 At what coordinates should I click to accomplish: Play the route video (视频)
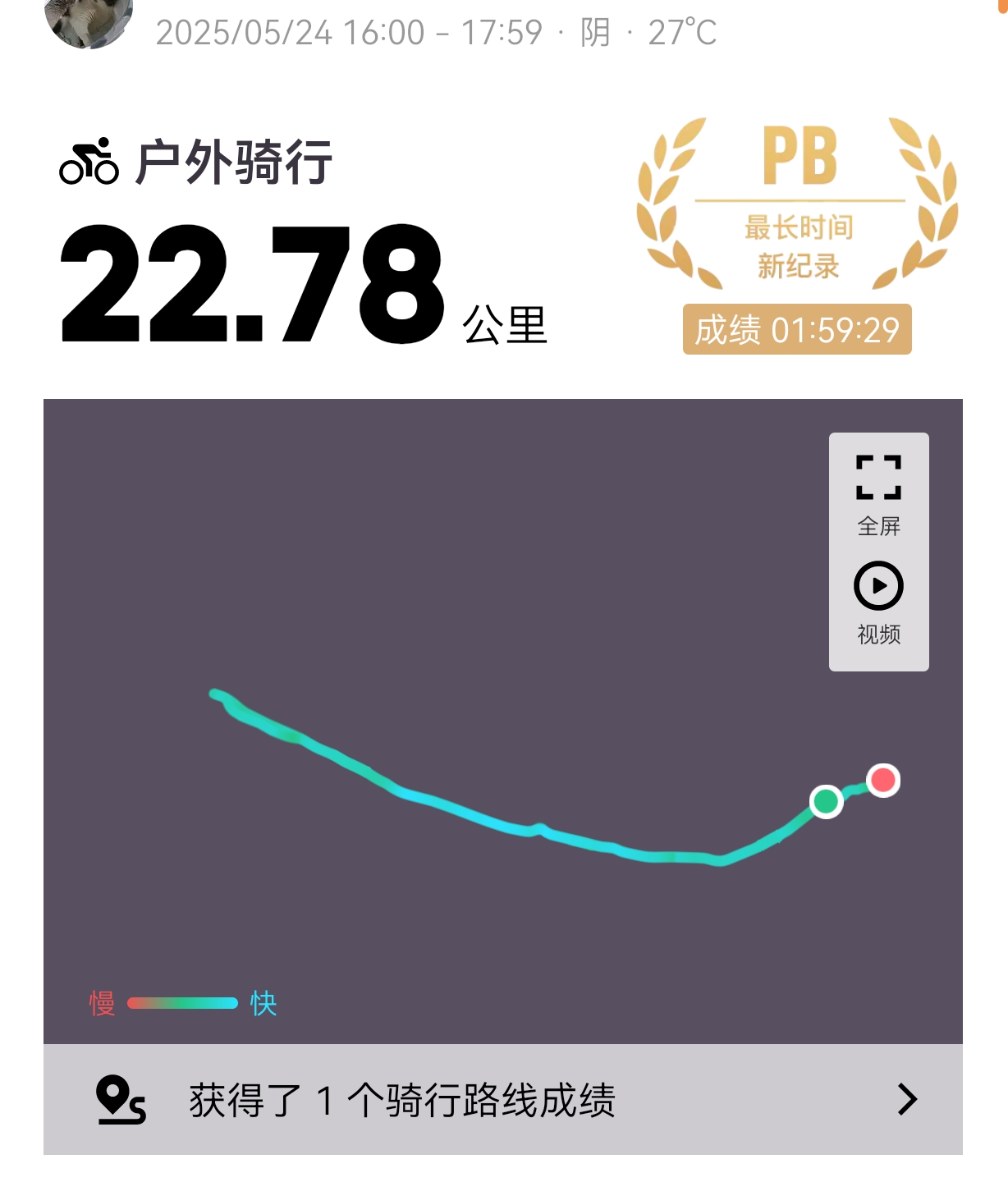(878, 603)
